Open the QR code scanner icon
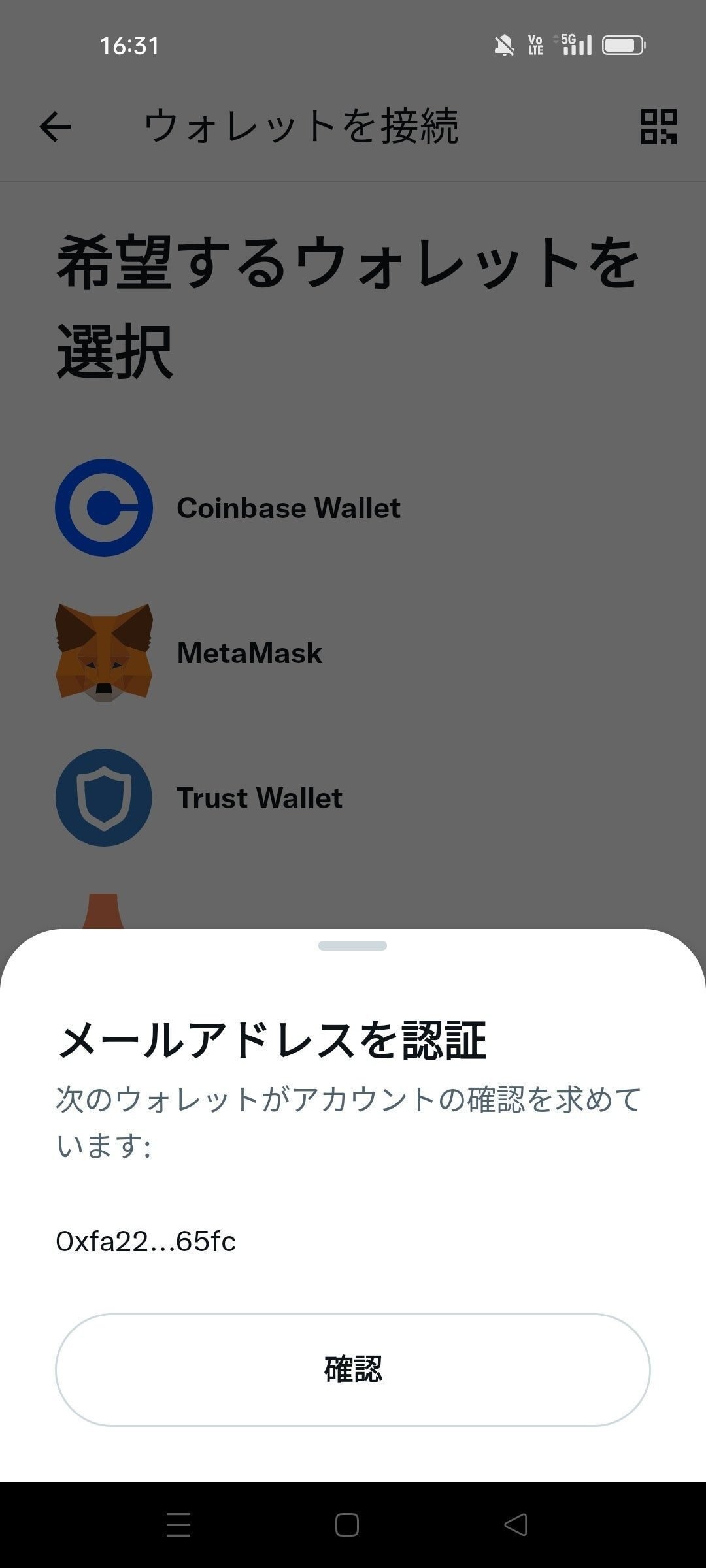The width and height of the screenshot is (706, 1568). tap(658, 127)
